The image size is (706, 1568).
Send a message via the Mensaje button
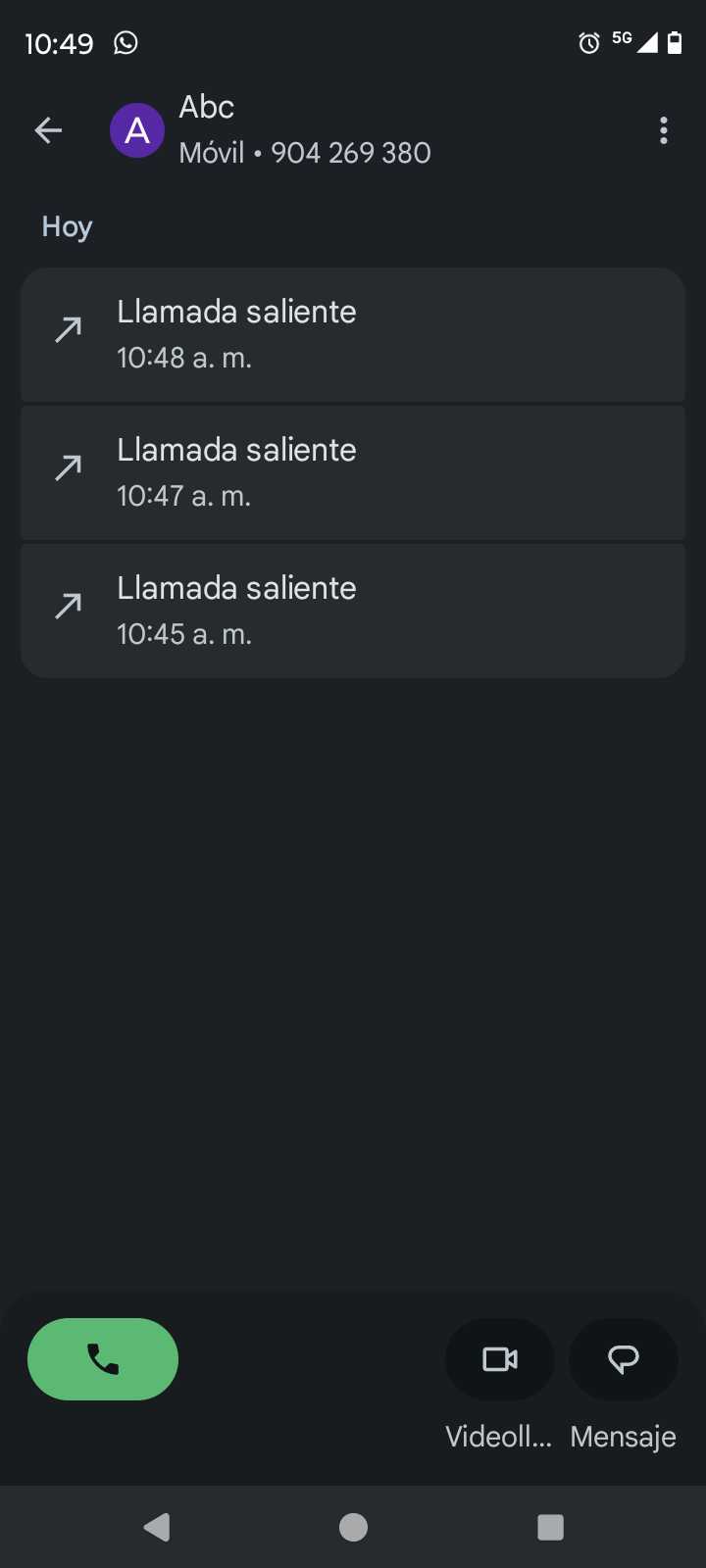tap(624, 1359)
